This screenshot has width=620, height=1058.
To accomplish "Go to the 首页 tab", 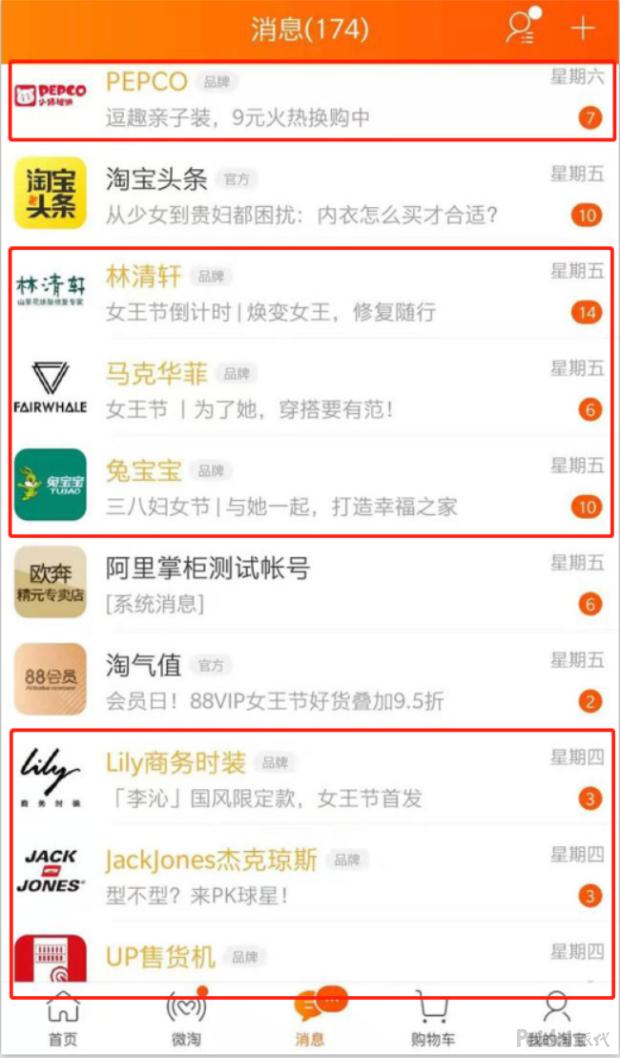I will pyautogui.click(x=63, y=1020).
